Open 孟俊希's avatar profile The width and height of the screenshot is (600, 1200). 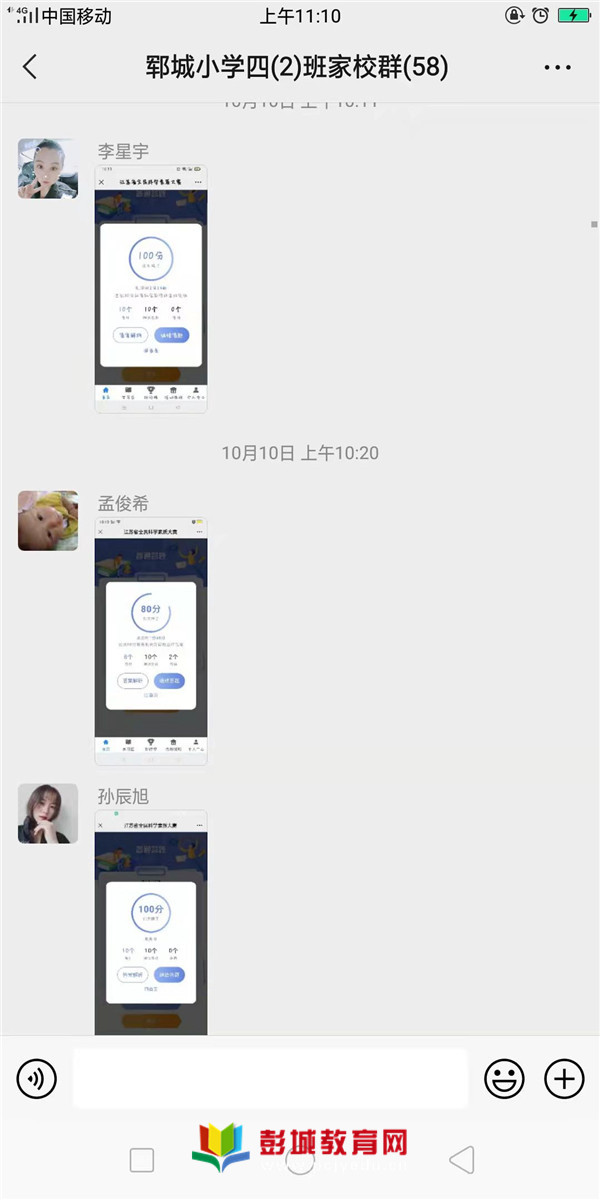(48, 520)
